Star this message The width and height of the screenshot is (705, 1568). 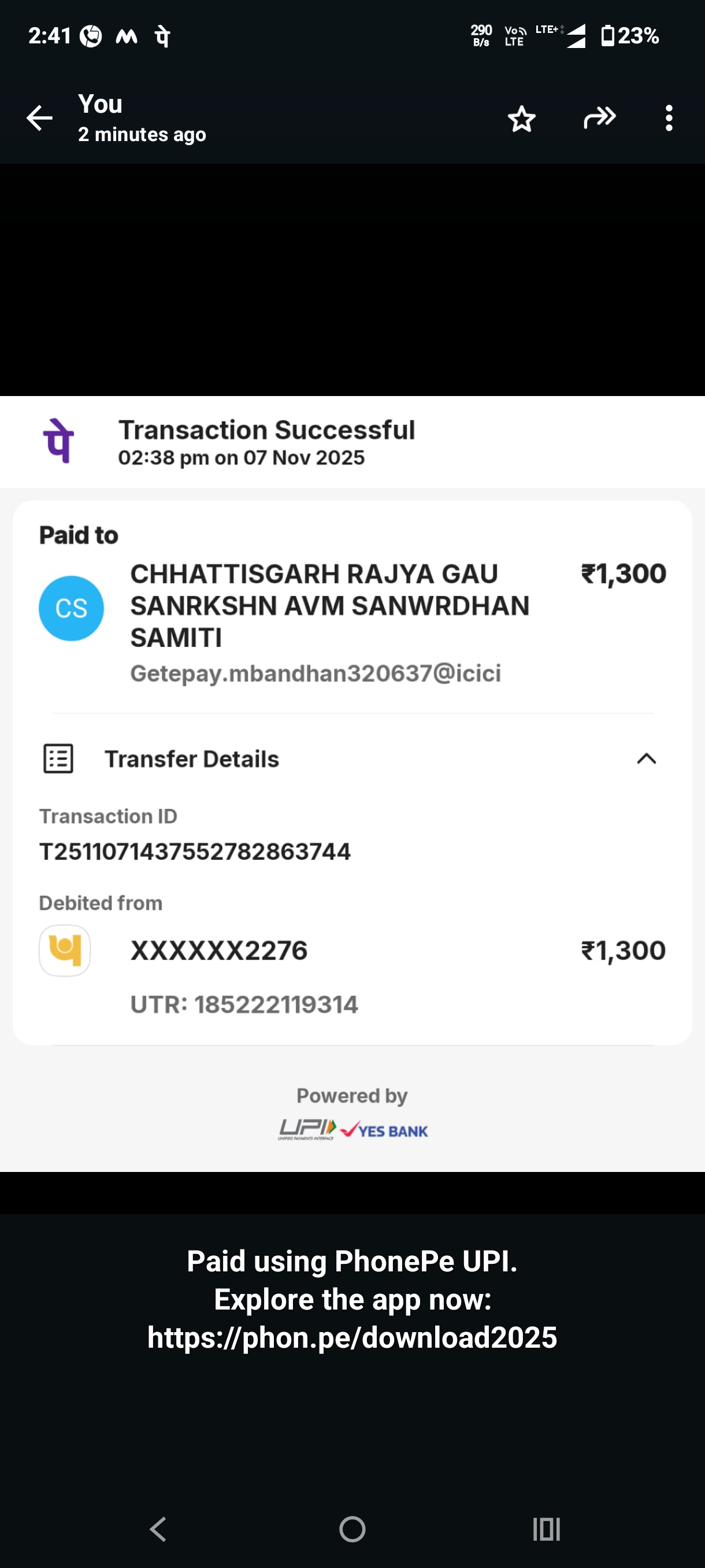tap(521, 118)
